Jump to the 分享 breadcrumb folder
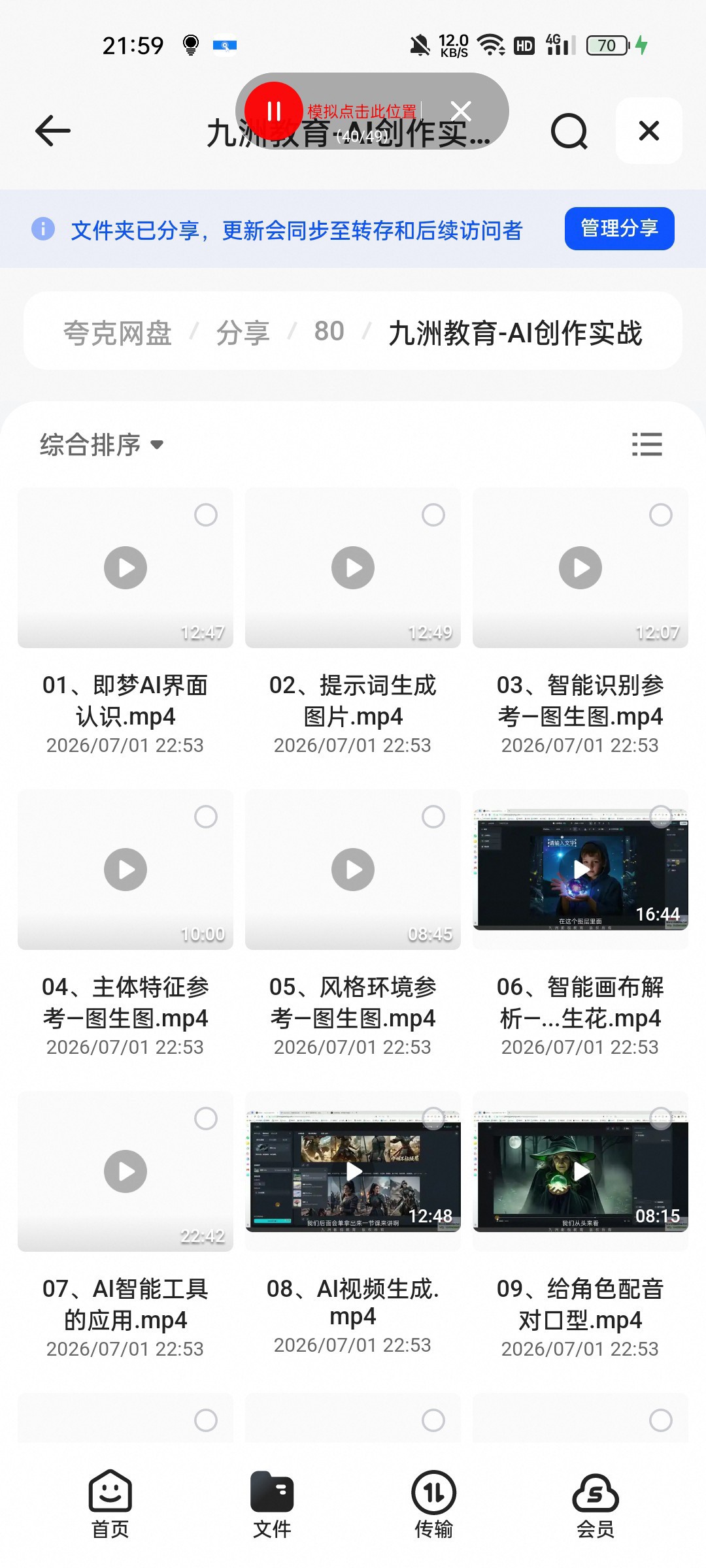This screenshot has height=1568, width=706. (243, 333)
